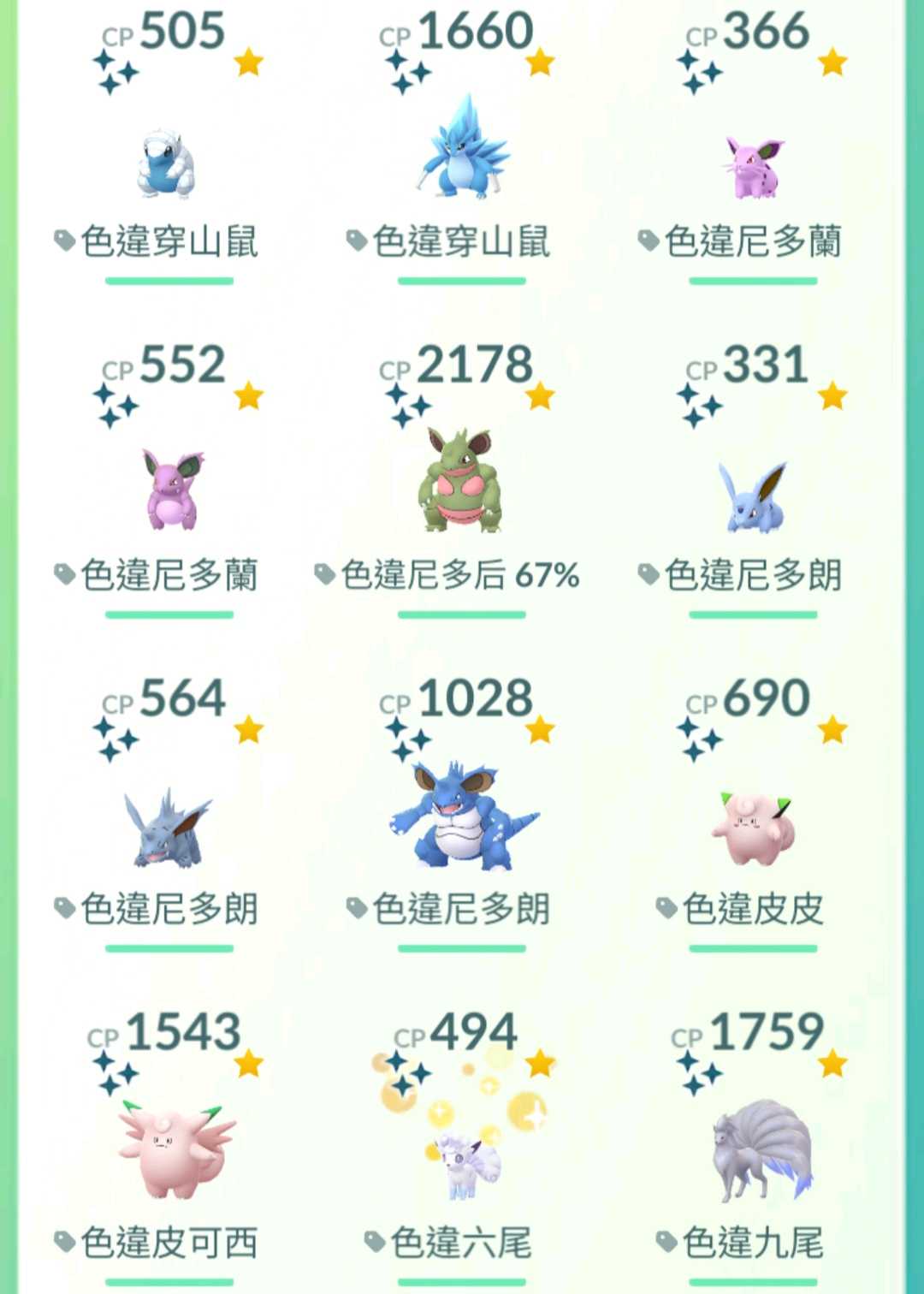924x1294 pixels.
Task: Open the CP 366 Nidoran female
Action: point(753,167)
